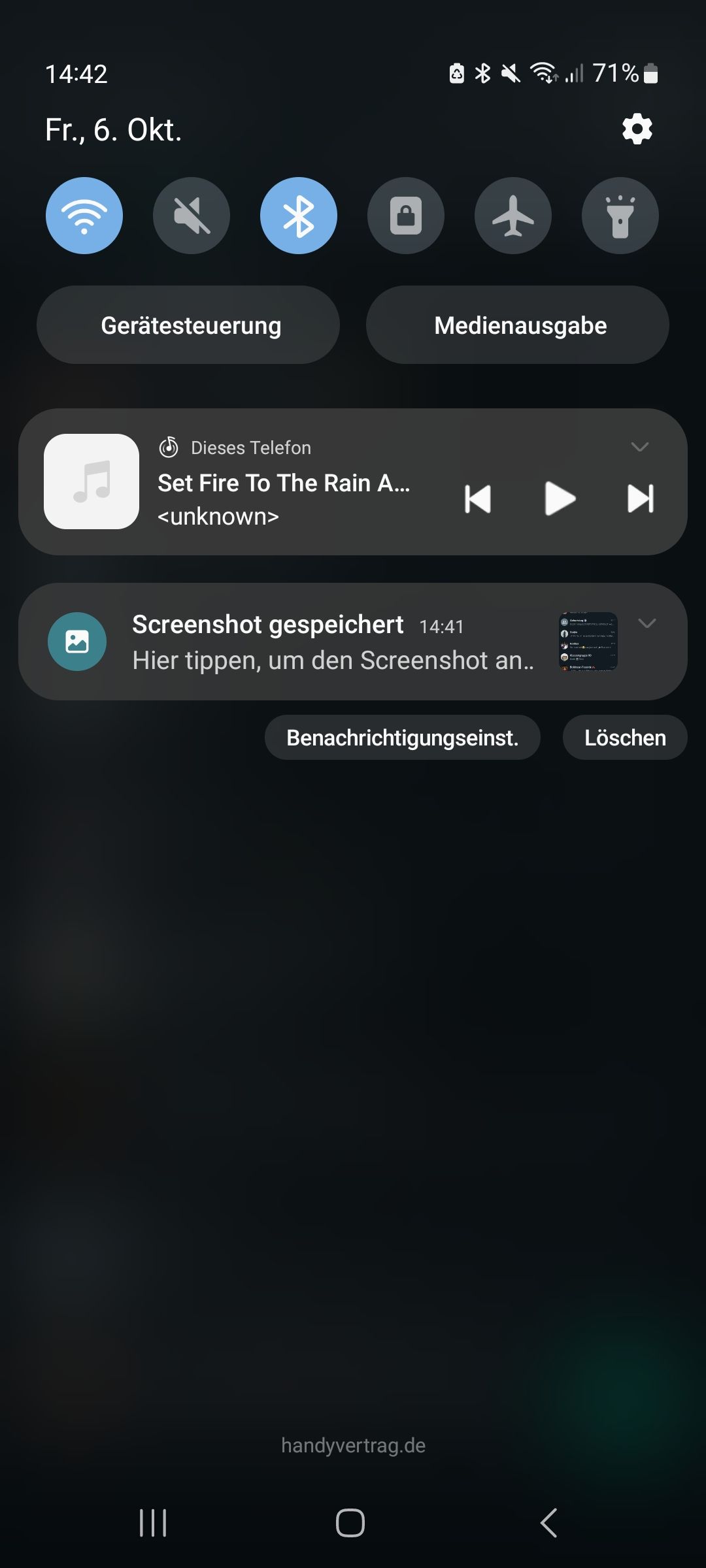The height and width of the screenshot is (1568, 706).
Task: Expand the screenshot notification
Action: (x=647, y=623)
